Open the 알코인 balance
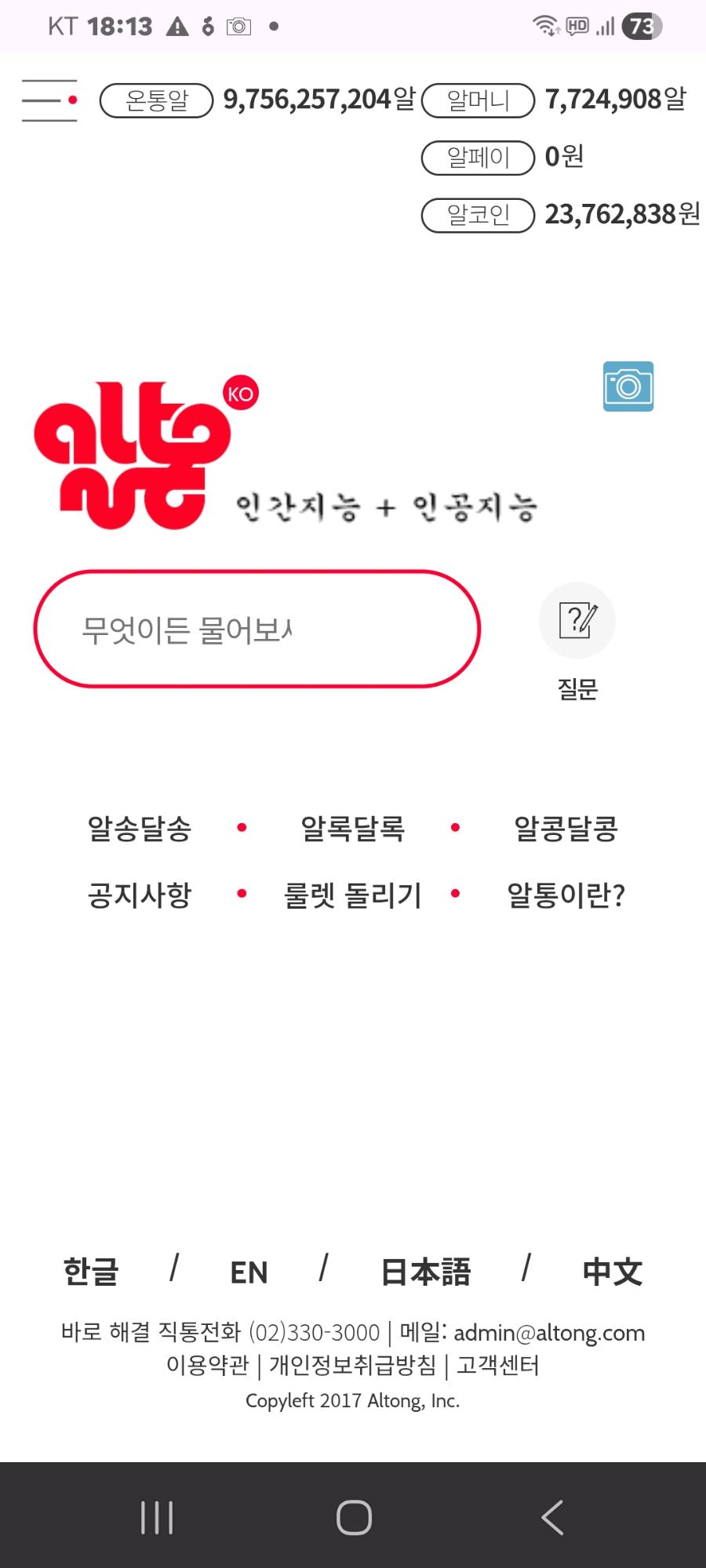Screen dimensions: 706x1568 tap(478, 215)
